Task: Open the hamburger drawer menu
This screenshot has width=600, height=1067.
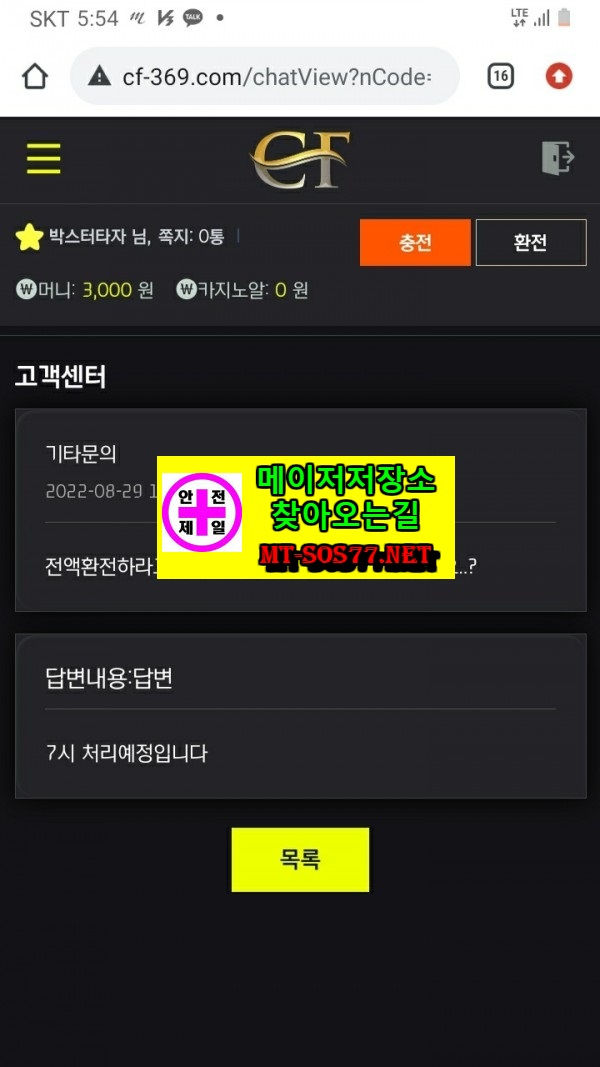Action: 44,159
